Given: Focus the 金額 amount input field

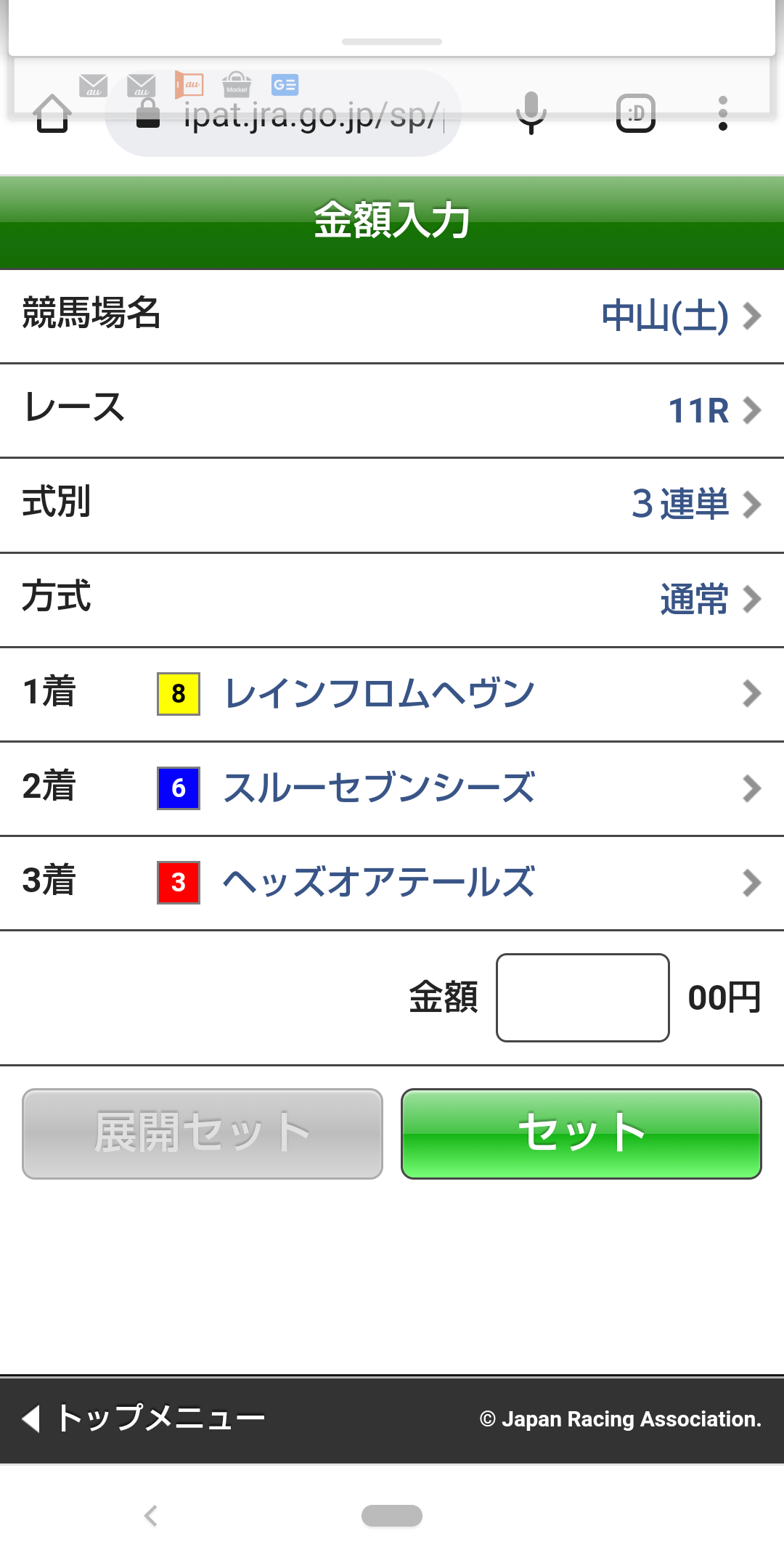Looking at the screenshot, I should click(582, 997).
